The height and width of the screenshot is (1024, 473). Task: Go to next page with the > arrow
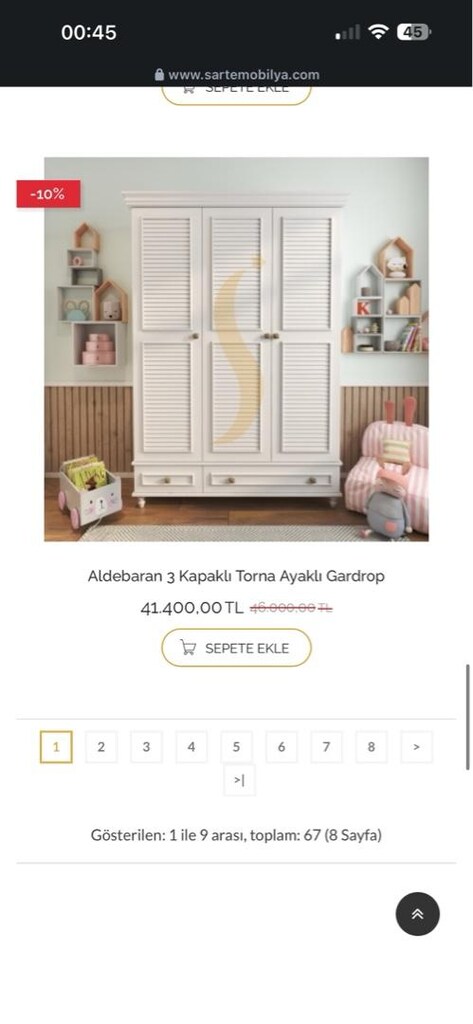(417, 747)
